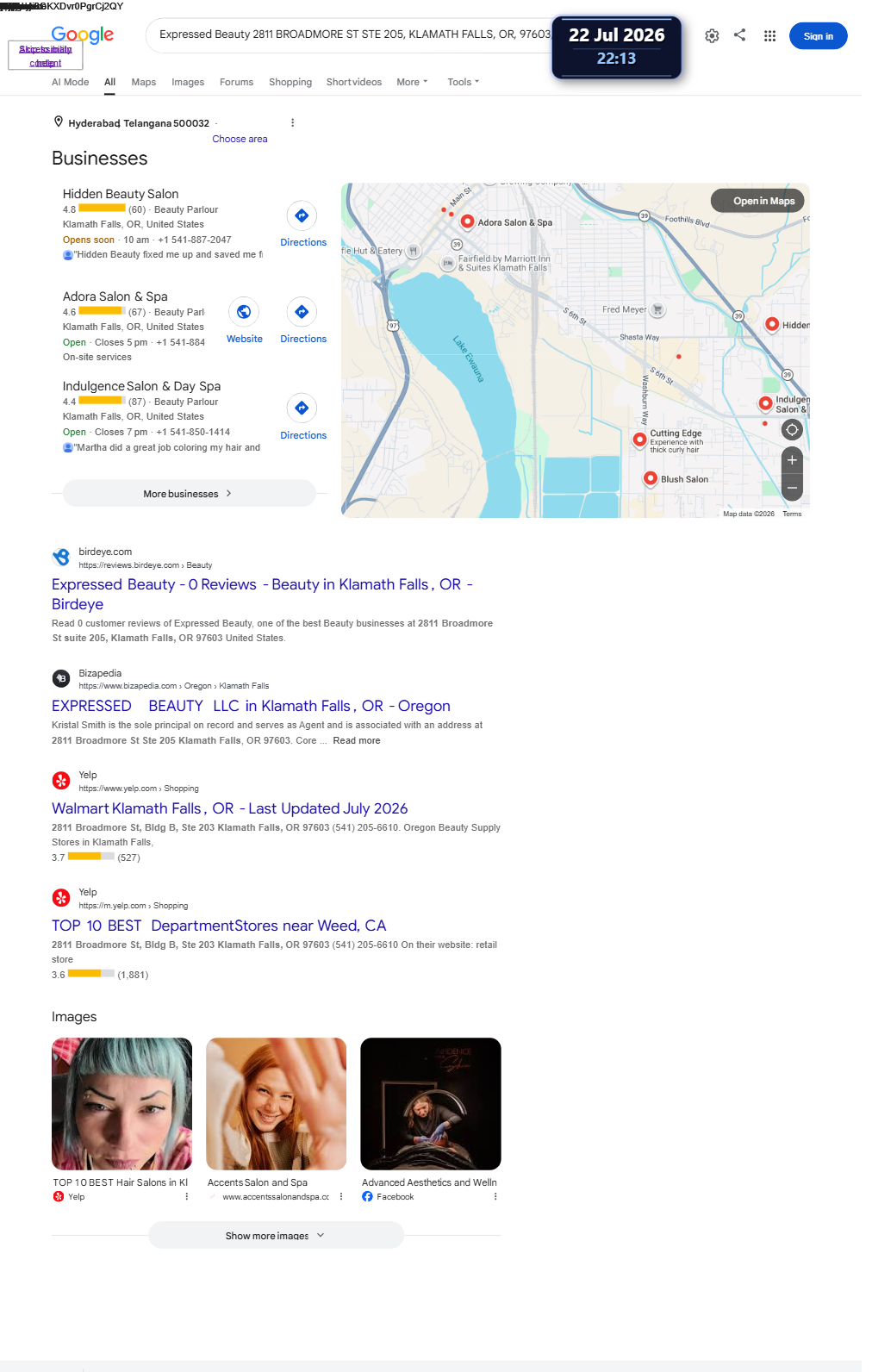Open the Tools dropdown
The image size is (872, 1372).
point(463,82)
